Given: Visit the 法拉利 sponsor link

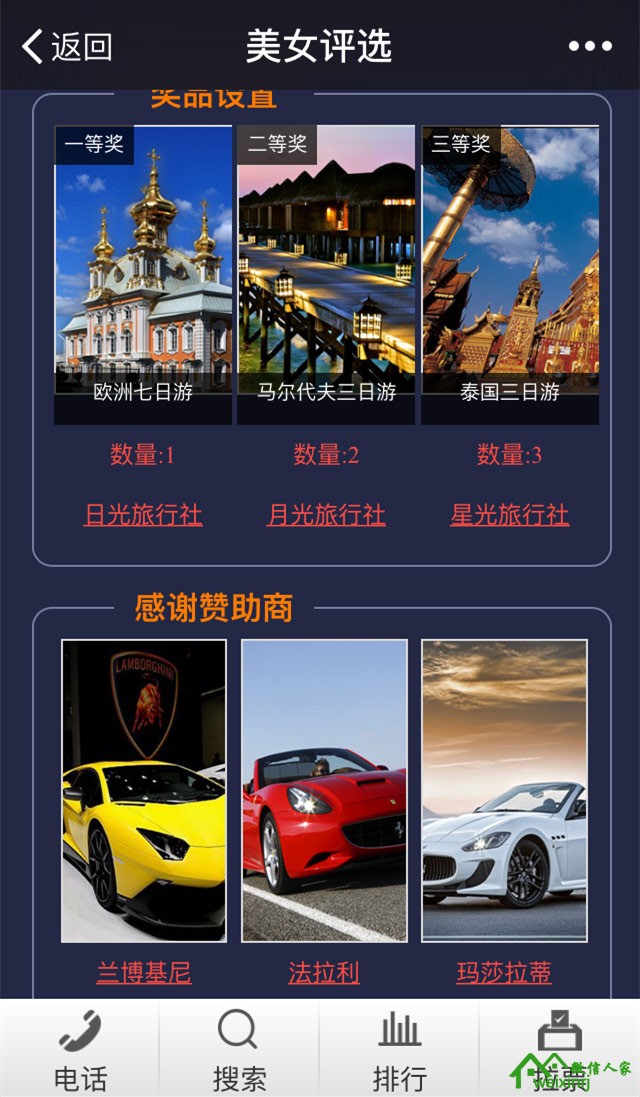Looking at the screenshot, I should (x=324, y=972).
